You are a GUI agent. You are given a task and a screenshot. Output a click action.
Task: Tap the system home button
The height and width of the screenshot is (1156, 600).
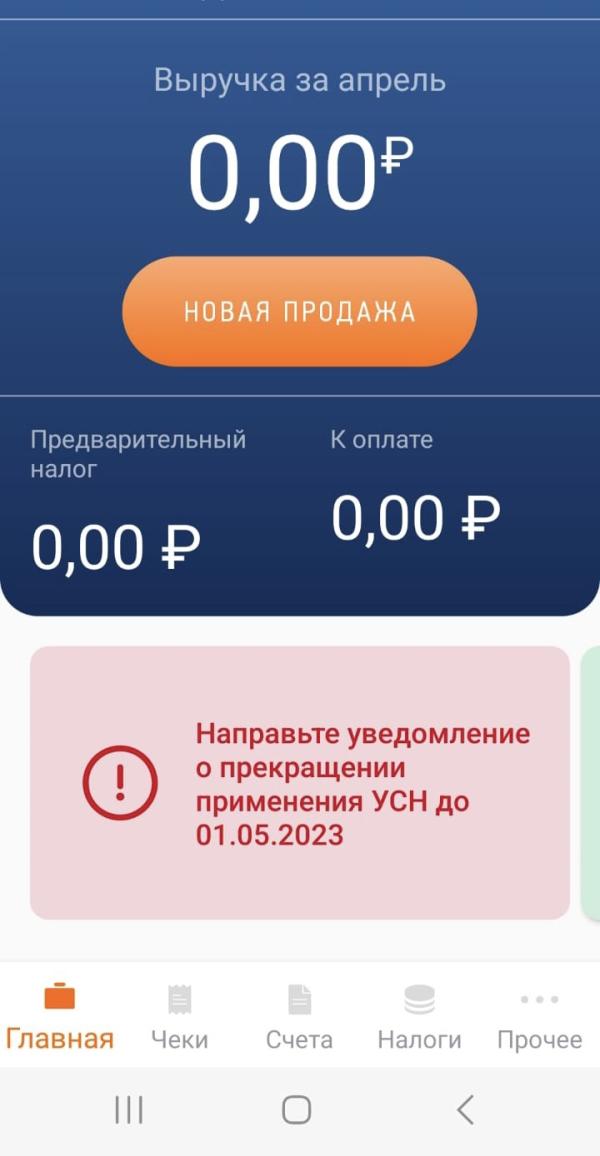296,1109
